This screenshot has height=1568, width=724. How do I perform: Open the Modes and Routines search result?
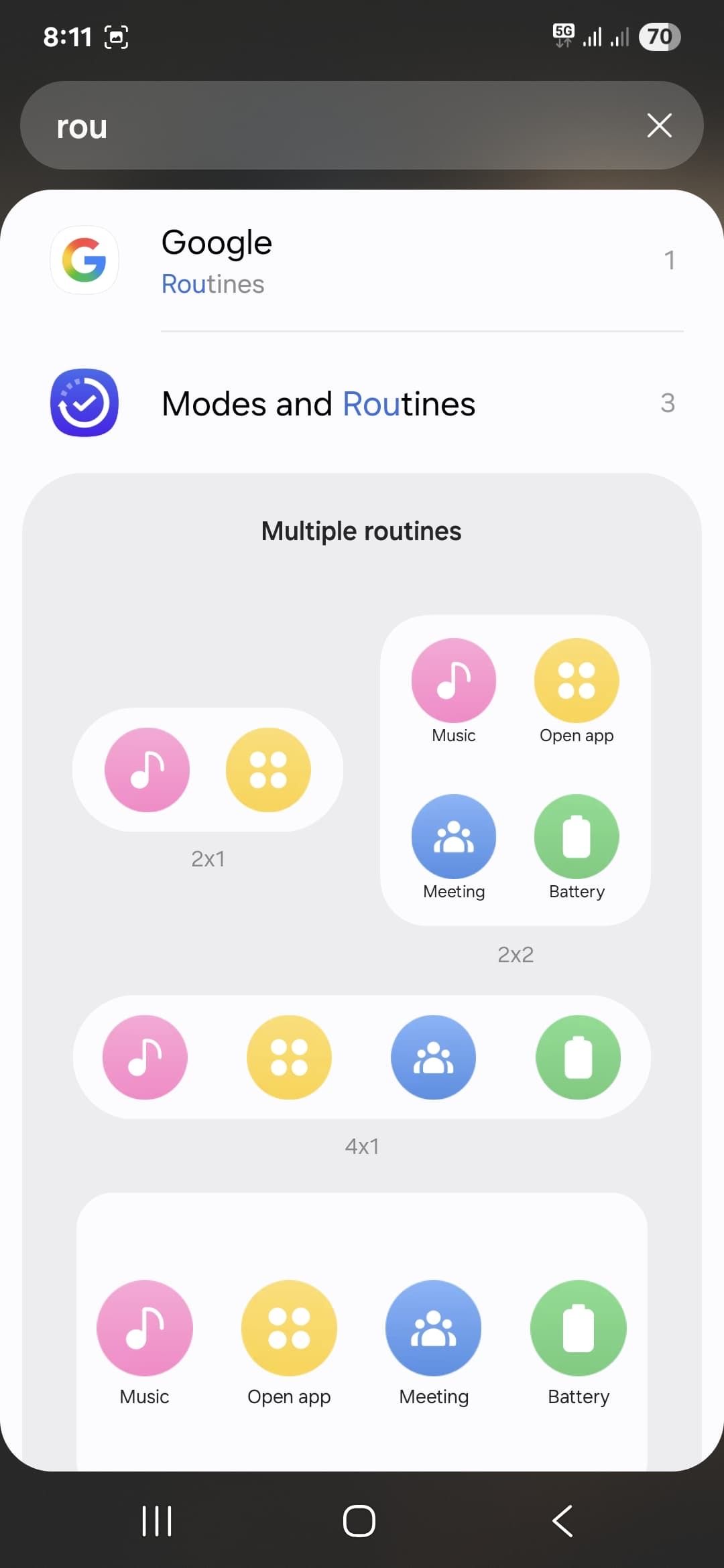coord(319,403)
